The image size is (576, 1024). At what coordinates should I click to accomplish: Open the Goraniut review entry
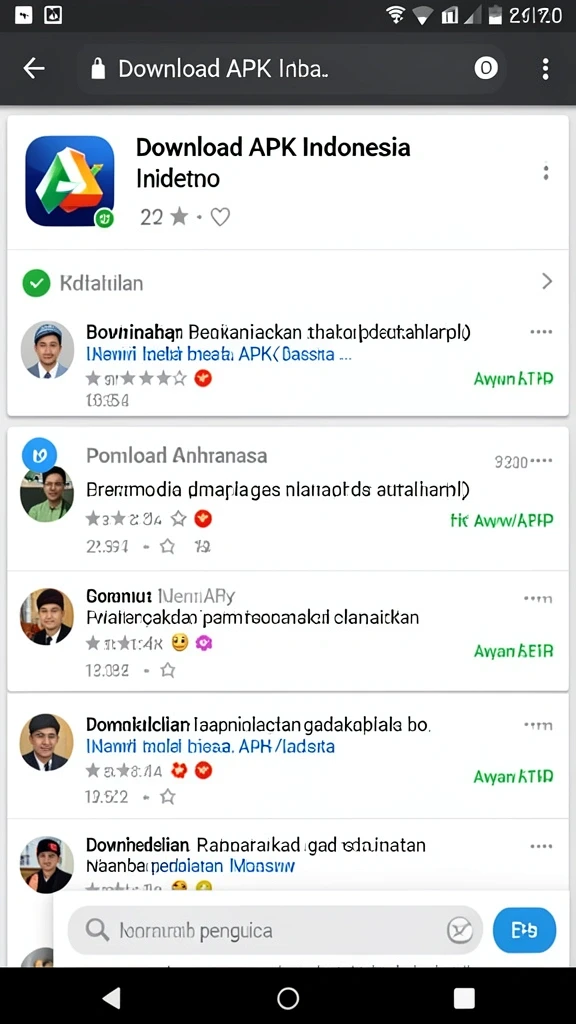[x=287, y=631]
